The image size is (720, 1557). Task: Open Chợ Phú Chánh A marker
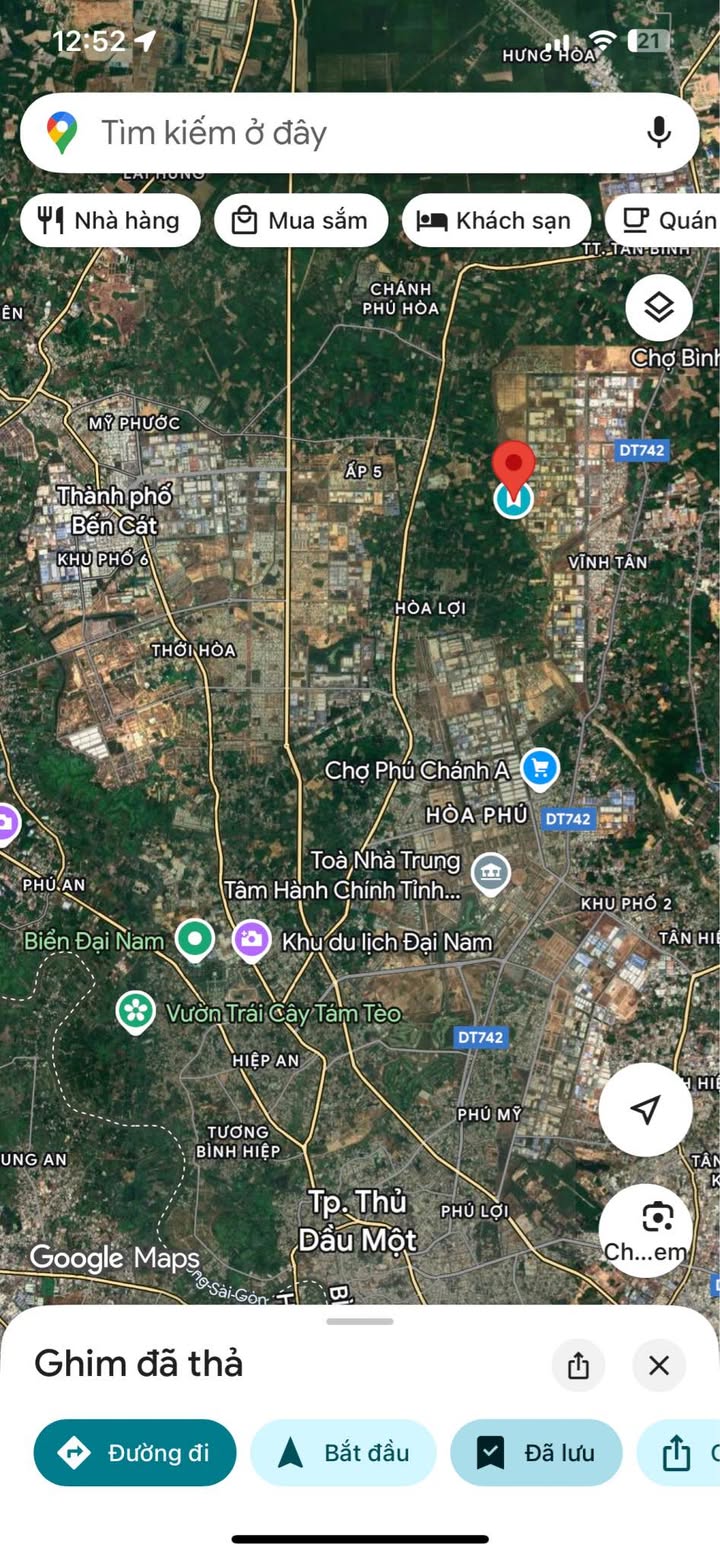(540, 768)
